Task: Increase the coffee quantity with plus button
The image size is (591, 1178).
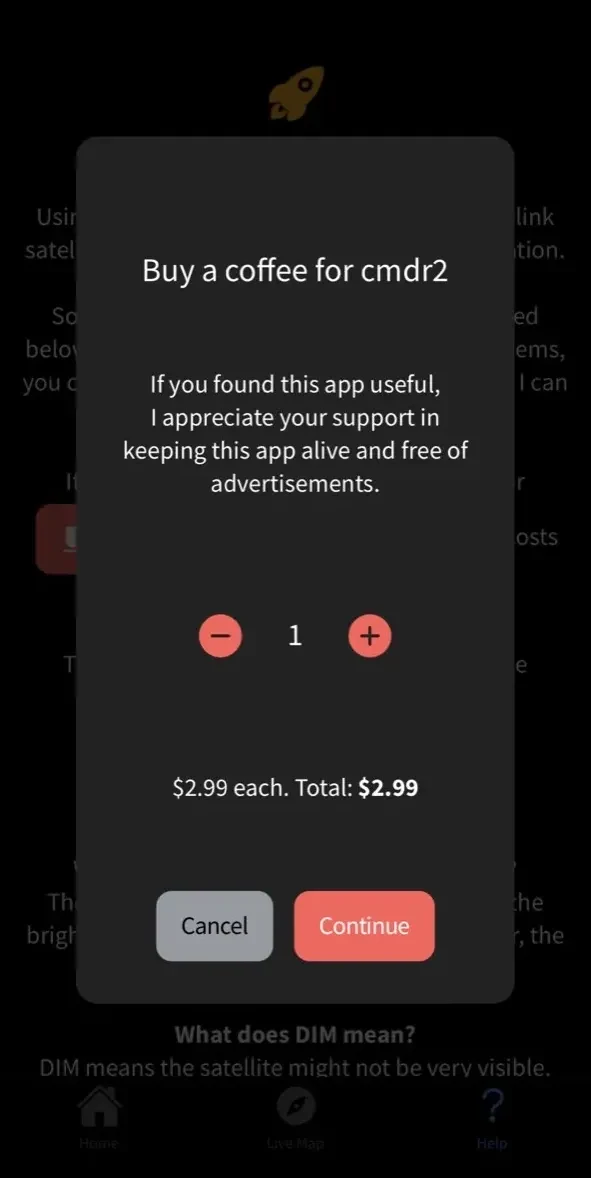Action: point(369,636)
